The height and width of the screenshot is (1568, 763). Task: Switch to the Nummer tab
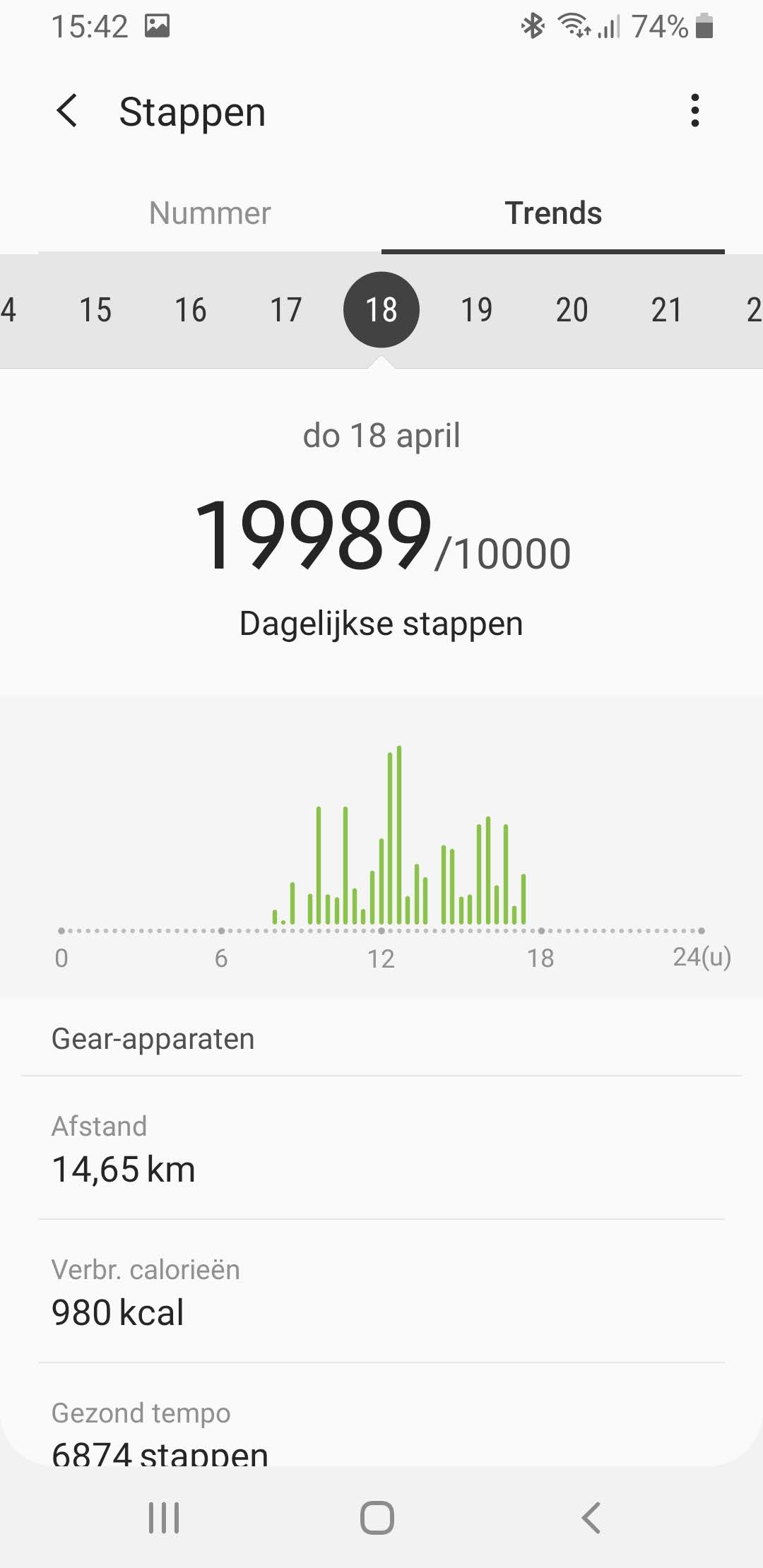[210, 213]
